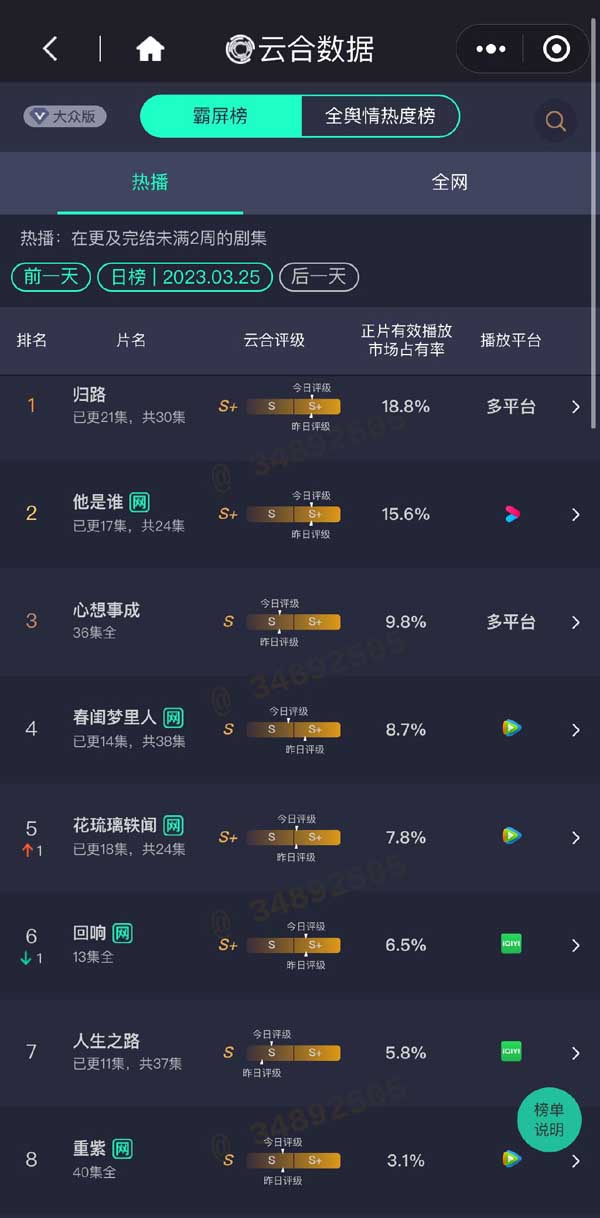Select the 热播 tab
The height and width of the screenshot is (1218, 600).
[x=150, y=182]
